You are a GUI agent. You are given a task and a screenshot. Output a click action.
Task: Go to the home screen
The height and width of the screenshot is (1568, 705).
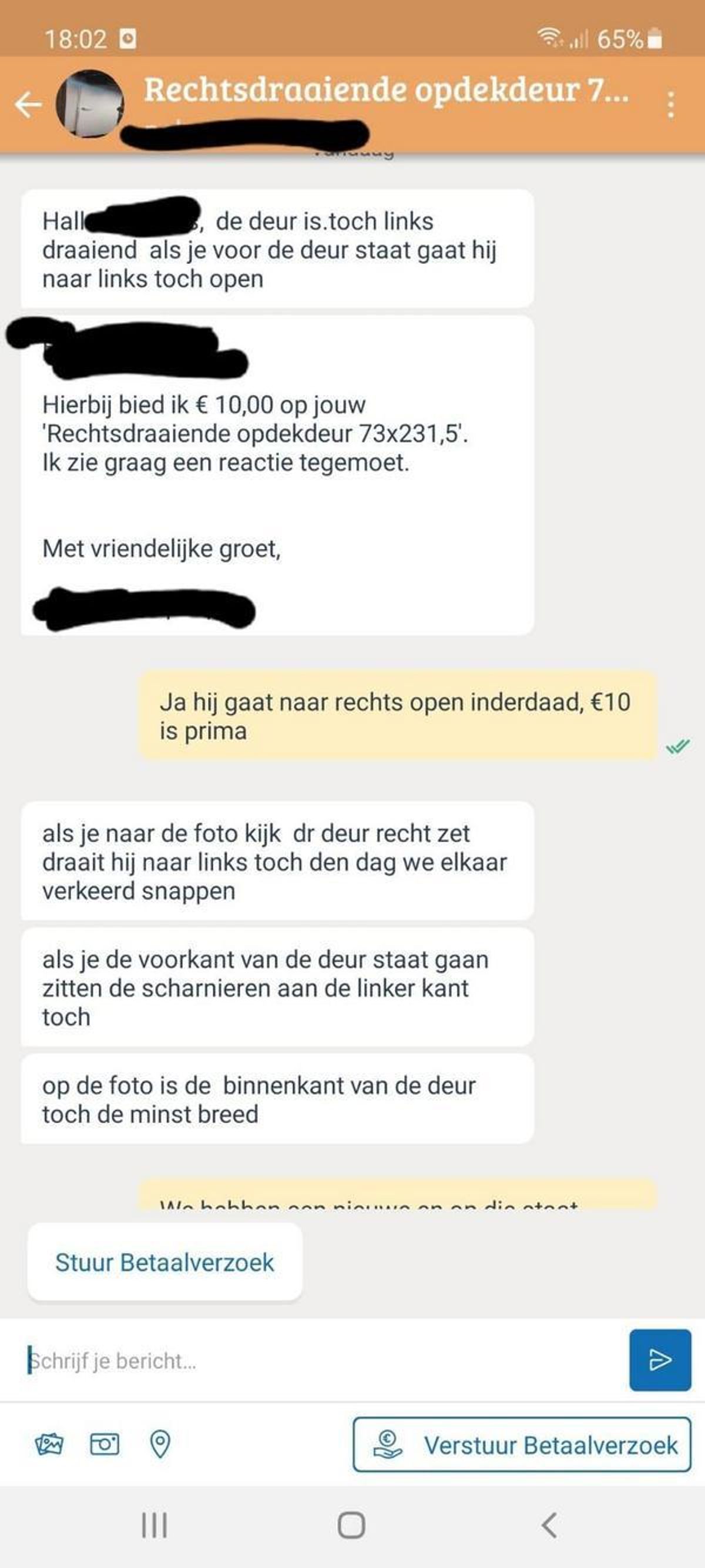point(351,1526)
